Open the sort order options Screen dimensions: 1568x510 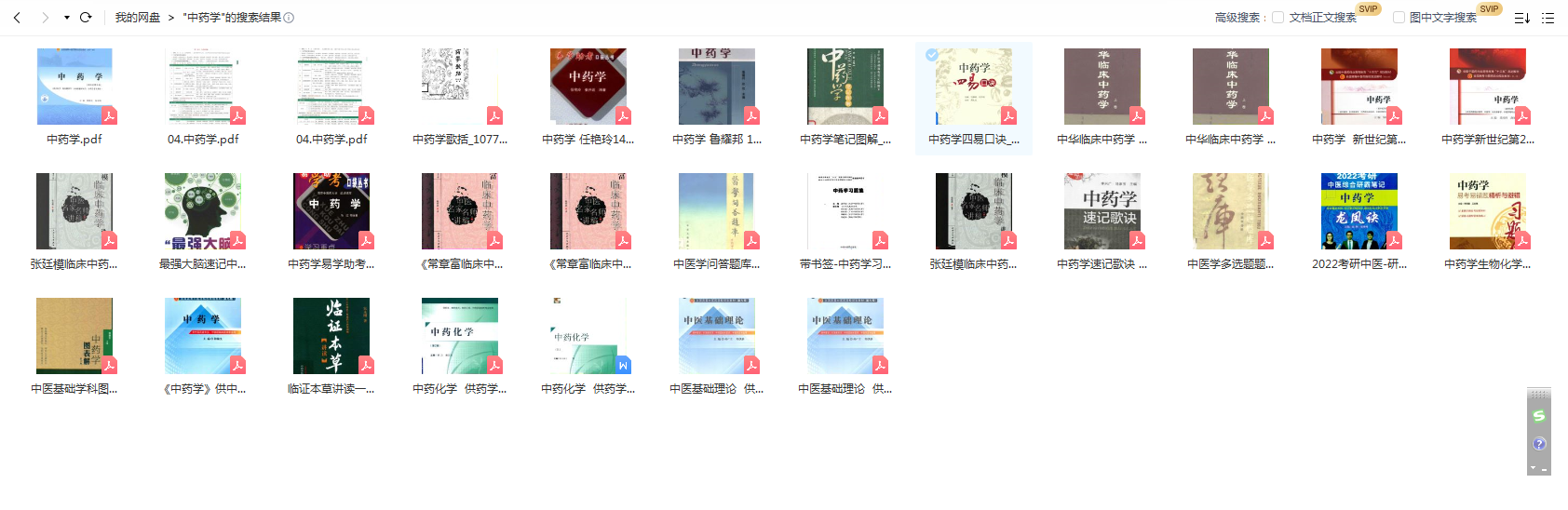pyautogui.click(x=1521, y=18)
